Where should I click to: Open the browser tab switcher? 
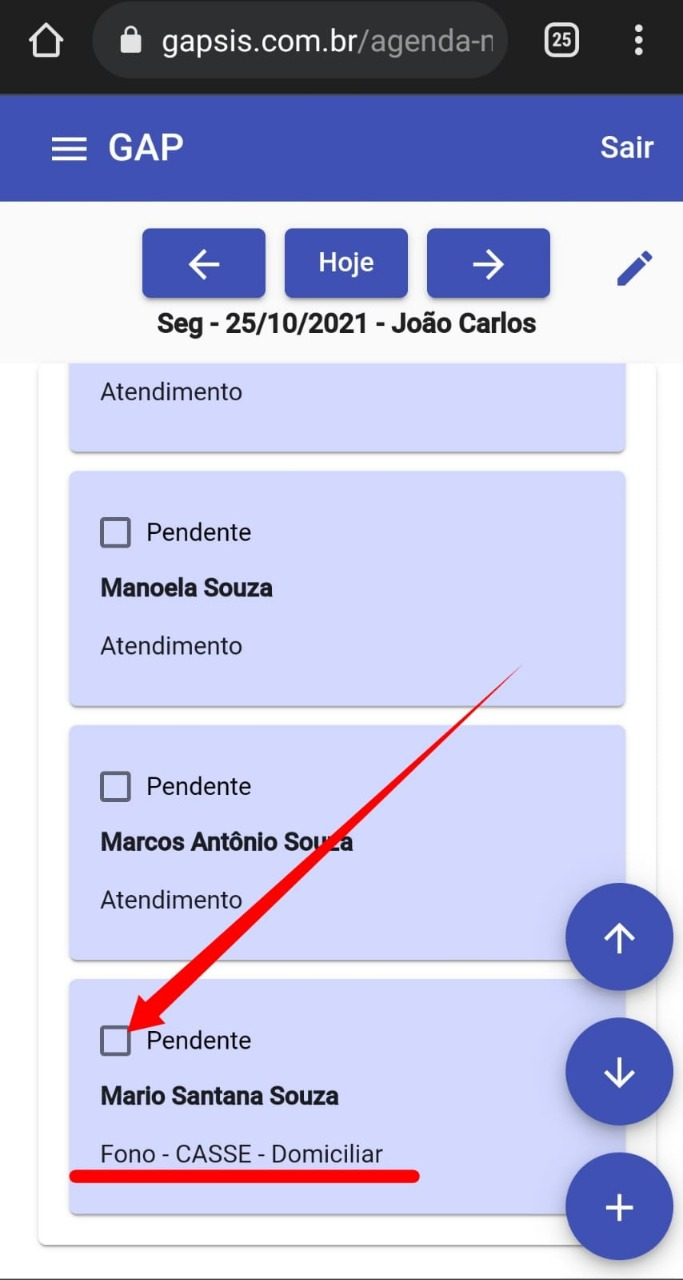[x=561, y=40]
